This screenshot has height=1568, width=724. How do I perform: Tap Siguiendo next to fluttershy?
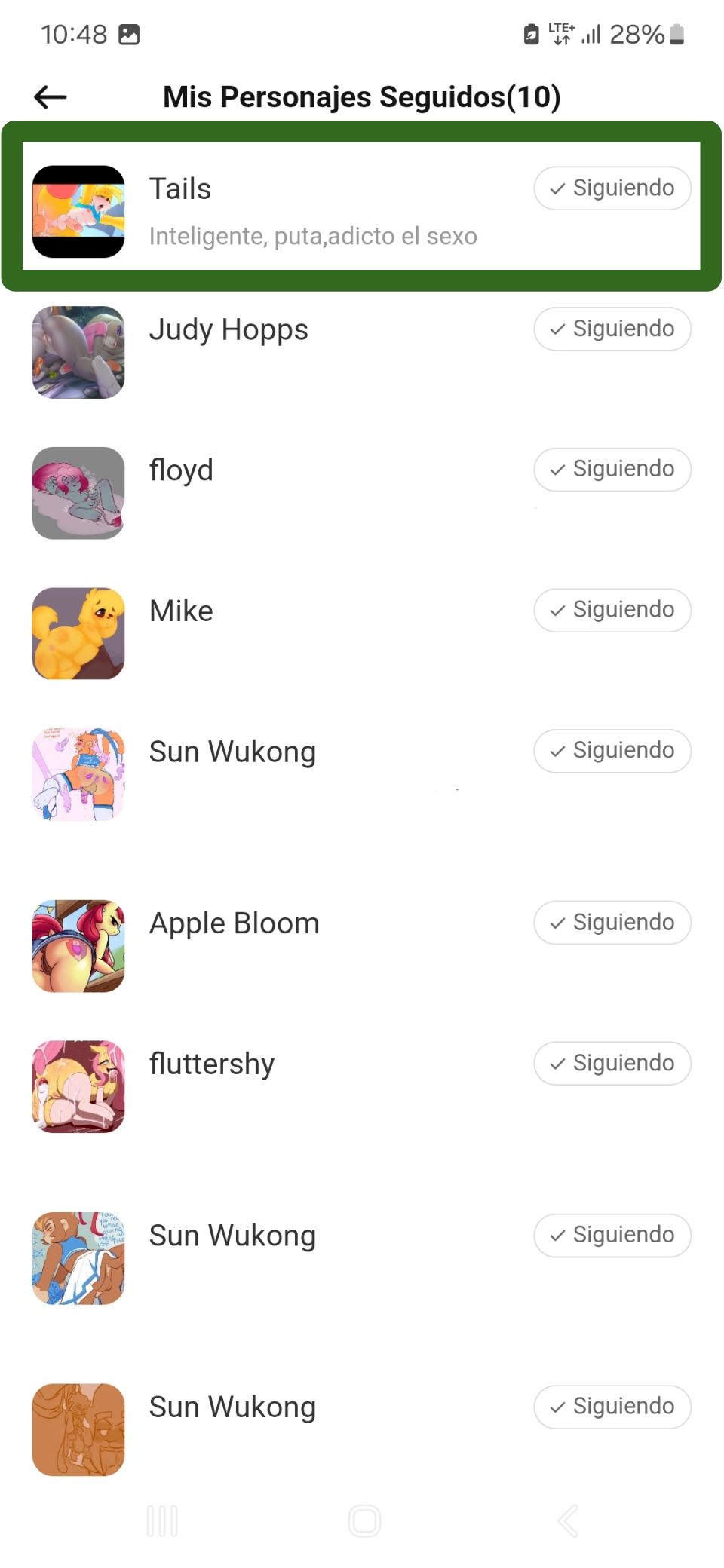coord(612,1063)
